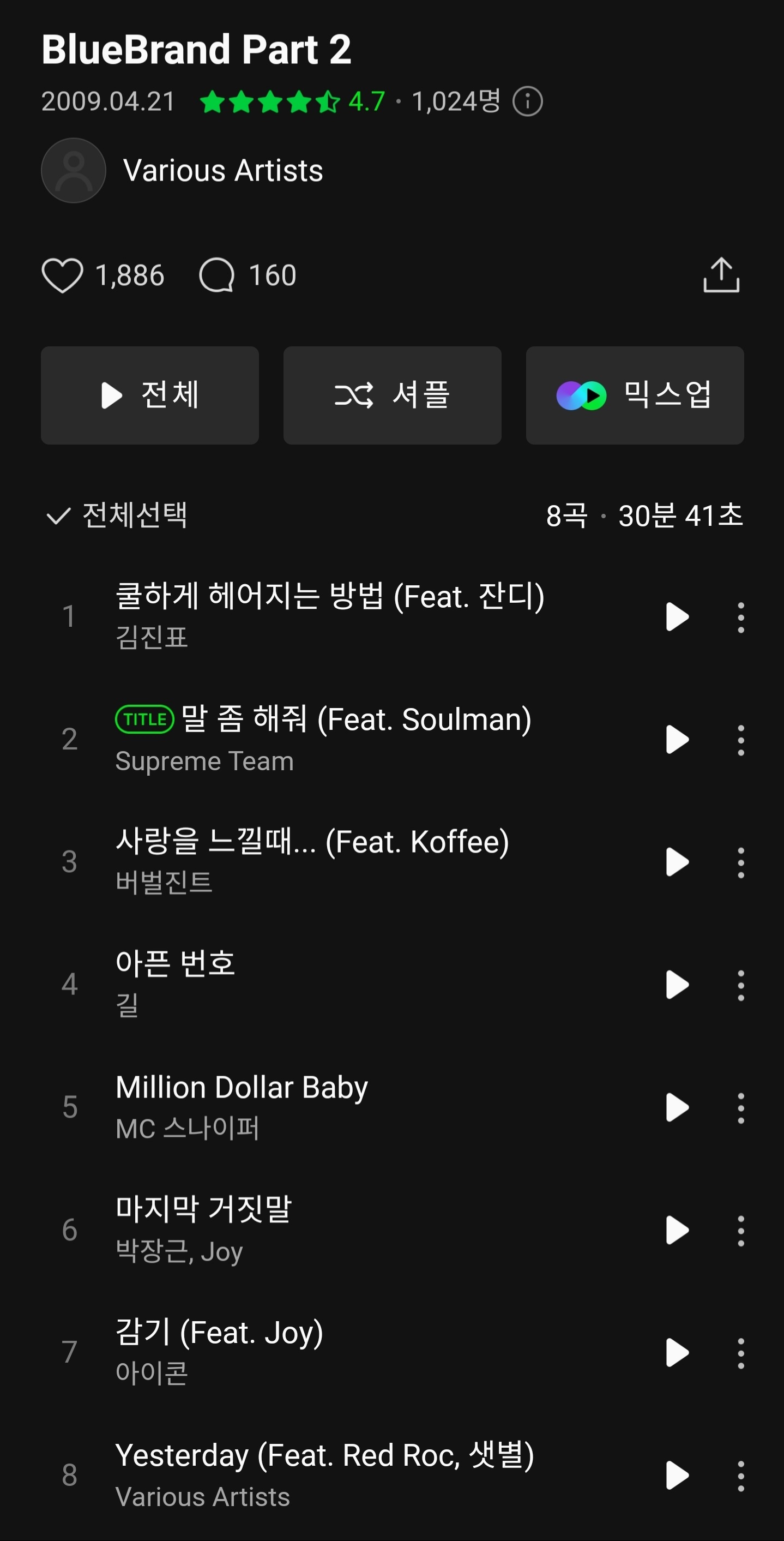Open more options for 아픈 번호

pos(740,985)
